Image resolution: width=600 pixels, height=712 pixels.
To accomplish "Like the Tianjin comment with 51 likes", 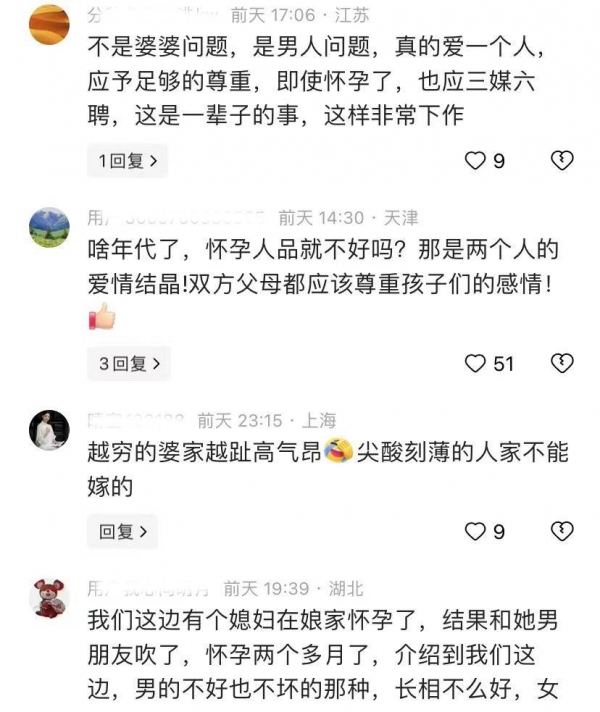I will (476, 364).
